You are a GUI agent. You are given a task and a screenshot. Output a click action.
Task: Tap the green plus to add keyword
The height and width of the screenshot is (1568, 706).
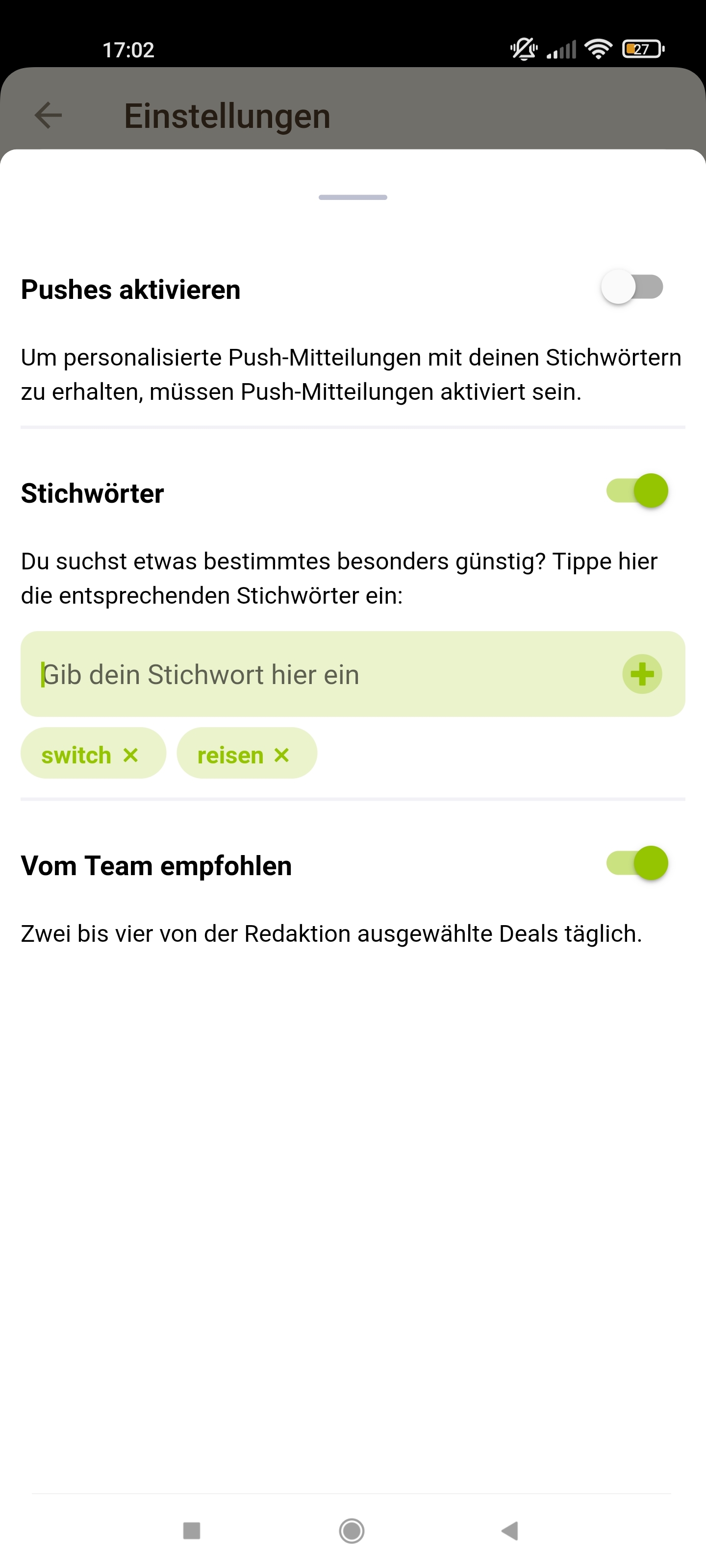point(642,674)
